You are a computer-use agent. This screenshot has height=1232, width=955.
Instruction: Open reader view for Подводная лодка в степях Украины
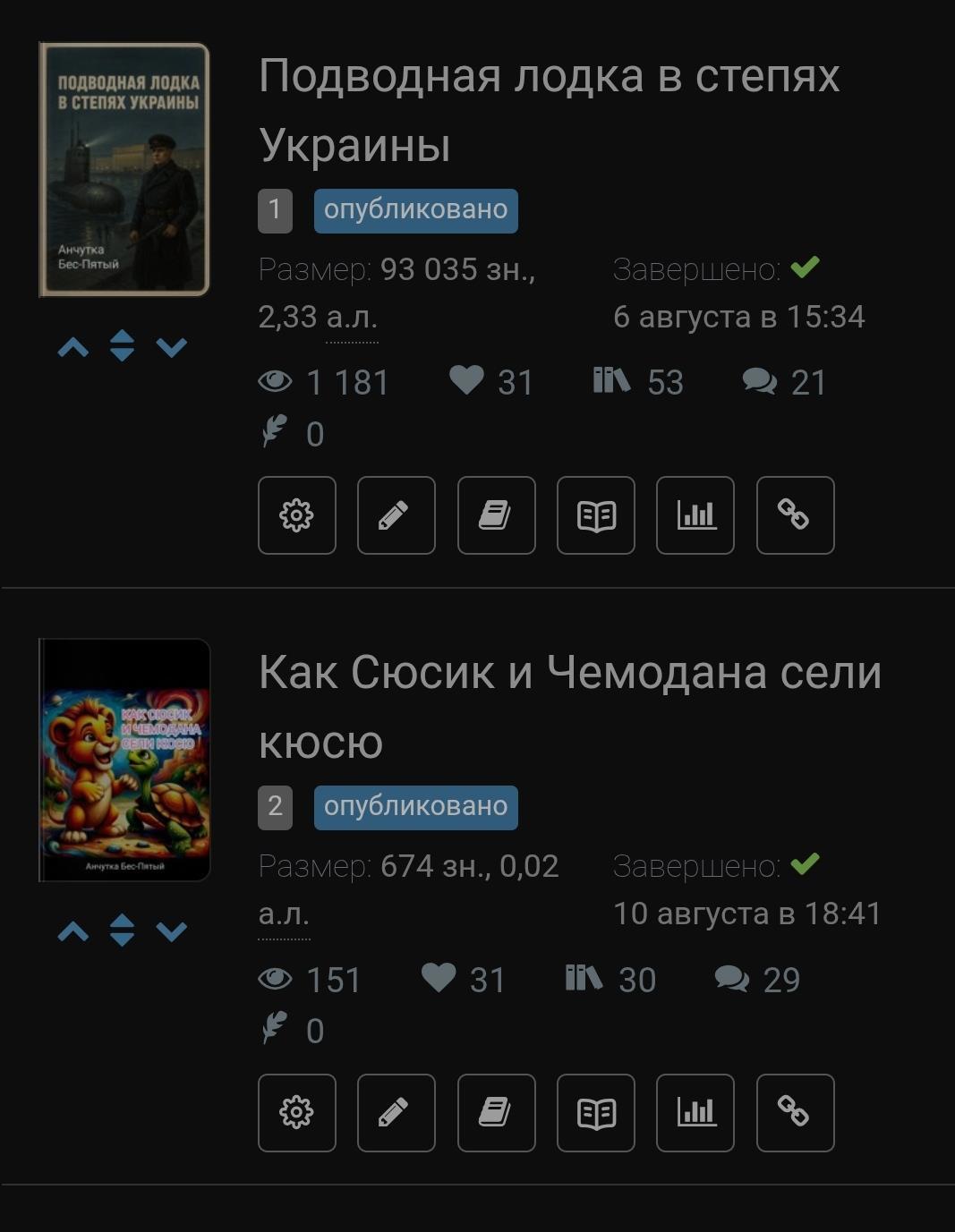pos(595,515)
